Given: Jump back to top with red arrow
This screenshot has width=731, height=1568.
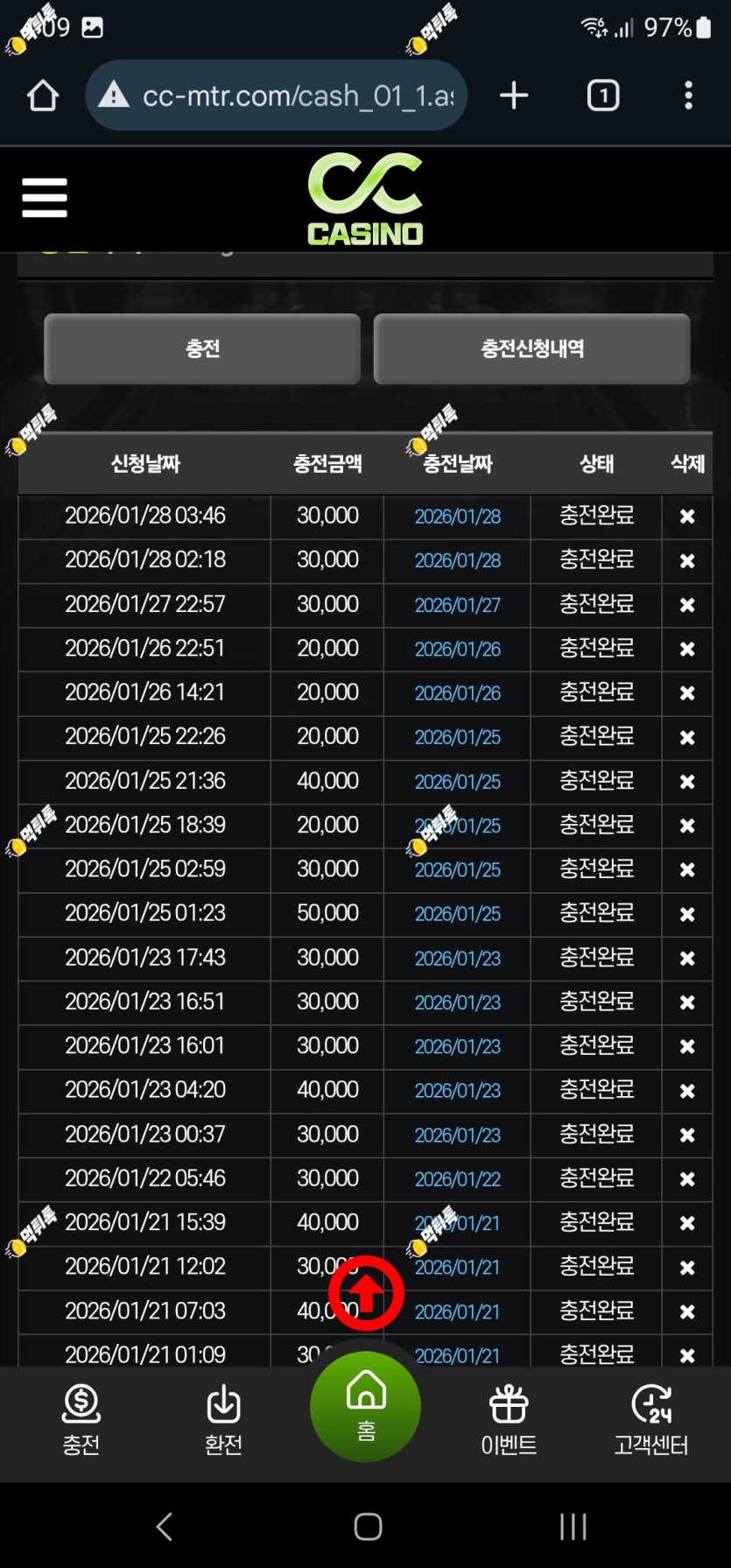Looking at the screenshot, I should (x=366, y=1293).
